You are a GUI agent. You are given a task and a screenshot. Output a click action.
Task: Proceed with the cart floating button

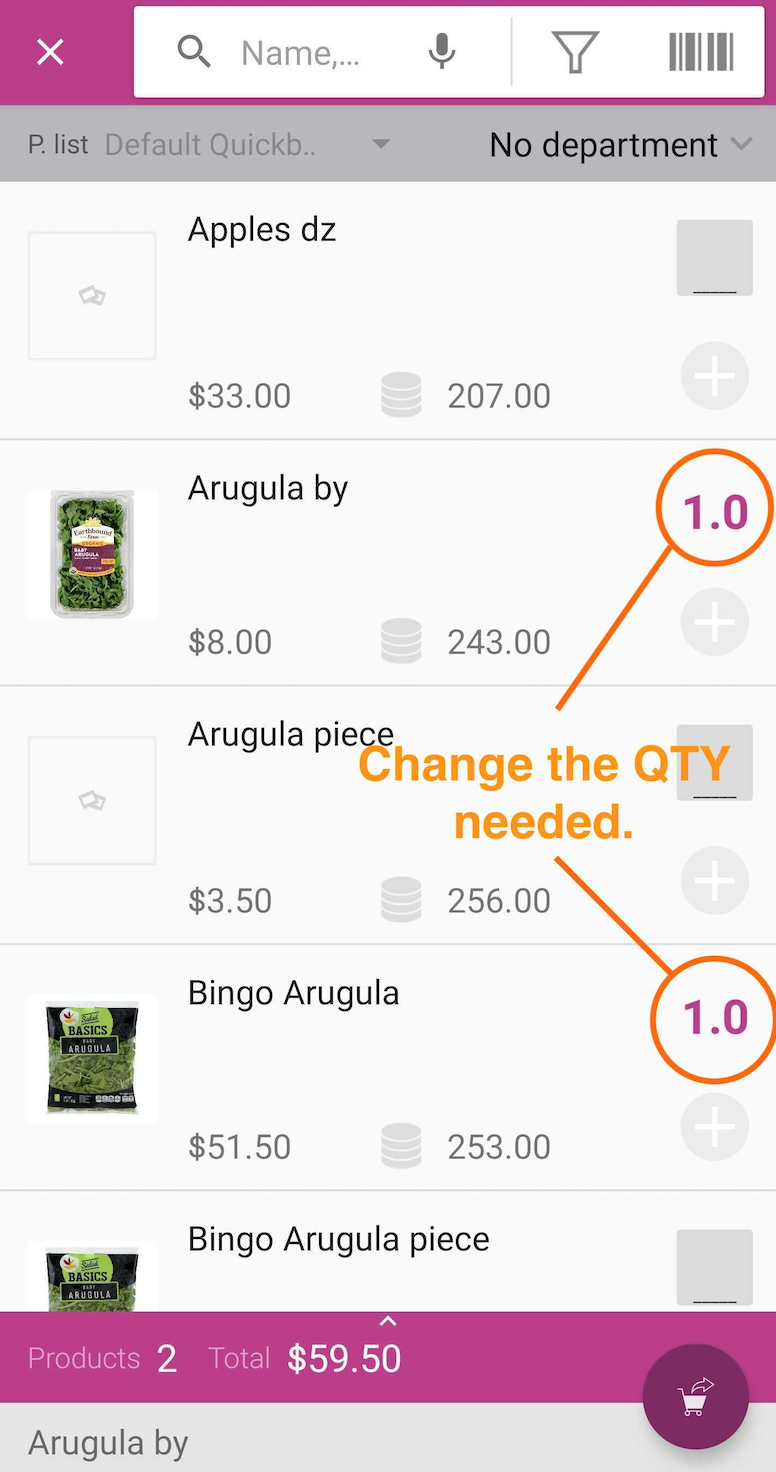click(x=695, y=1398)
